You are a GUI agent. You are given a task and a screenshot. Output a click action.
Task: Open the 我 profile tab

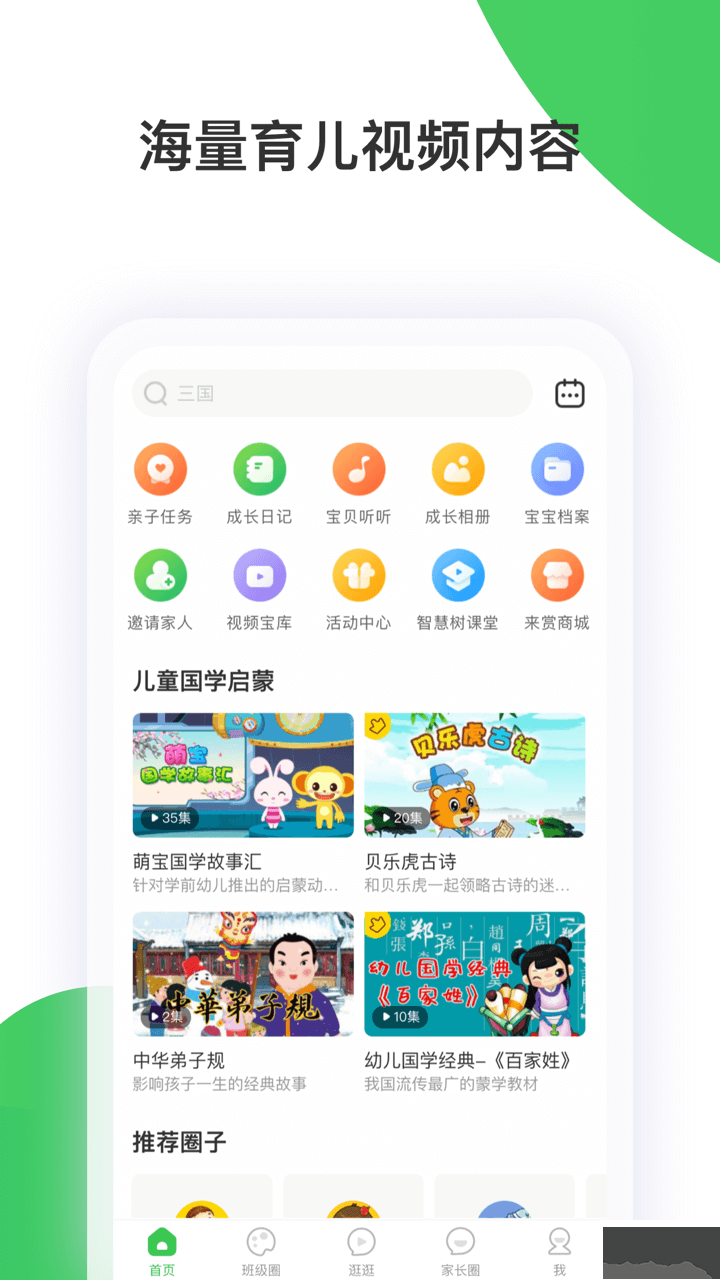click(x=559, y=1247)
